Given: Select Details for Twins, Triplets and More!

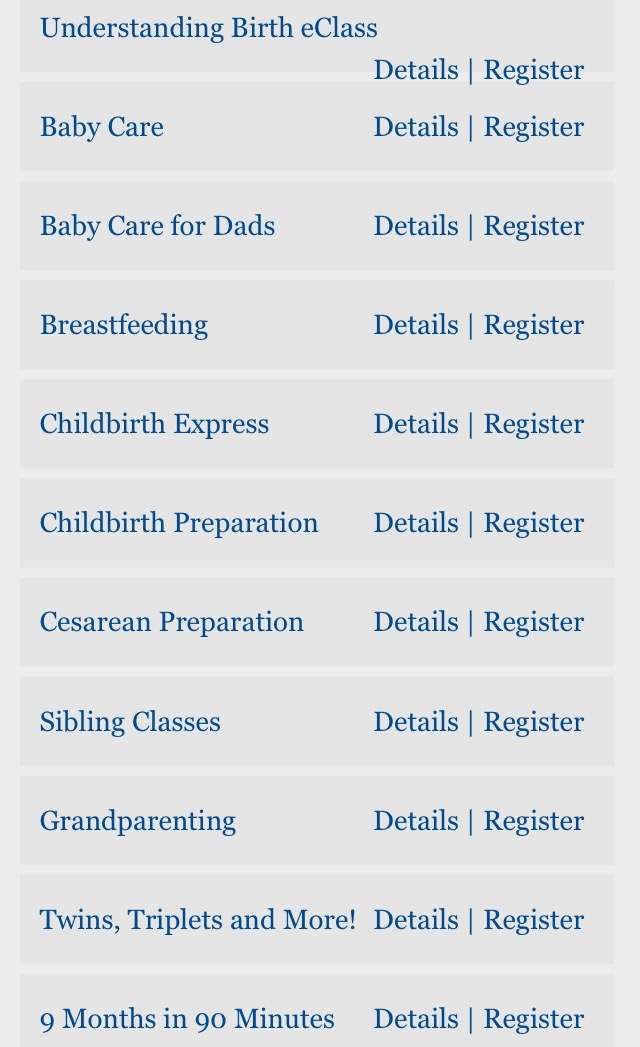Looking at the screenshot, I should tap(416, 919).
